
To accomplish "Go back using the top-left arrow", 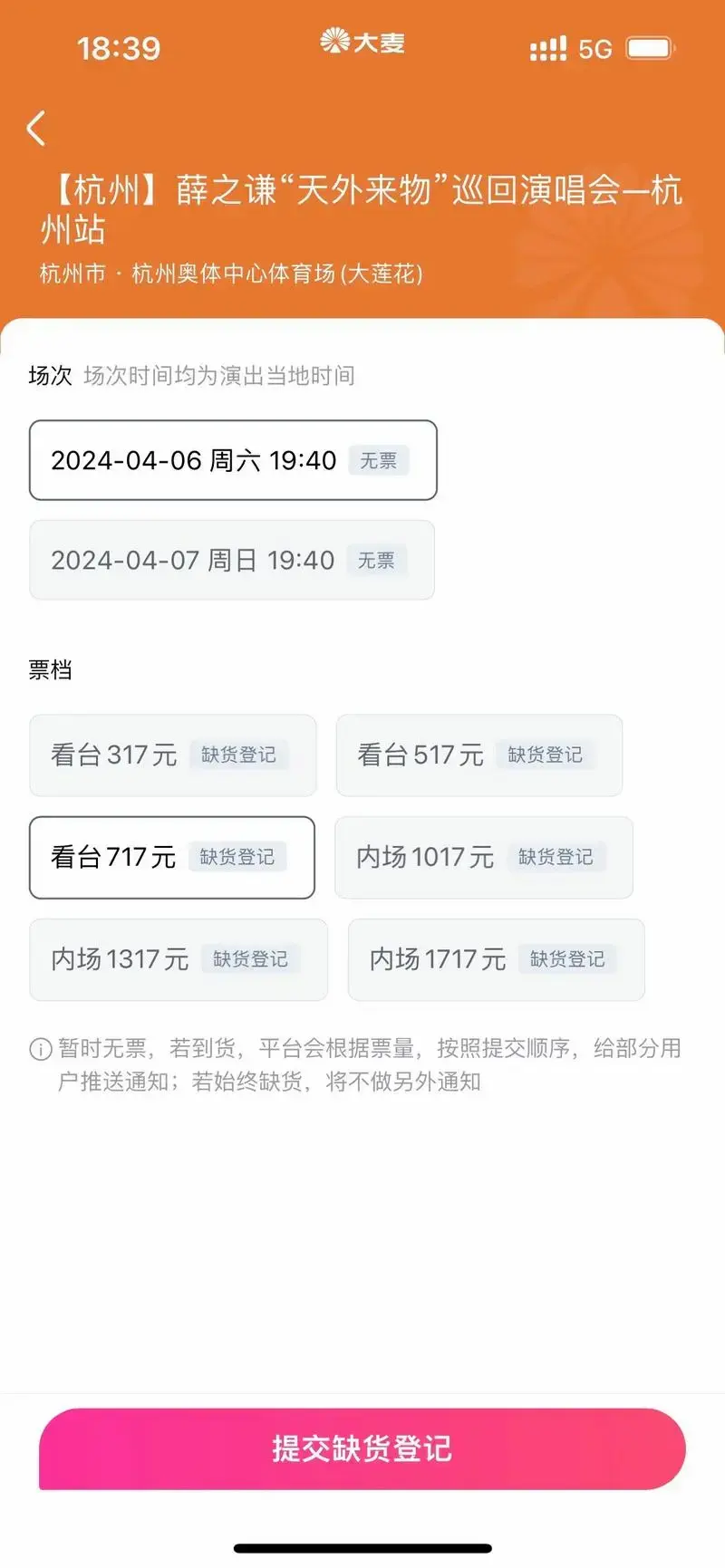I will tap(36, 129).
